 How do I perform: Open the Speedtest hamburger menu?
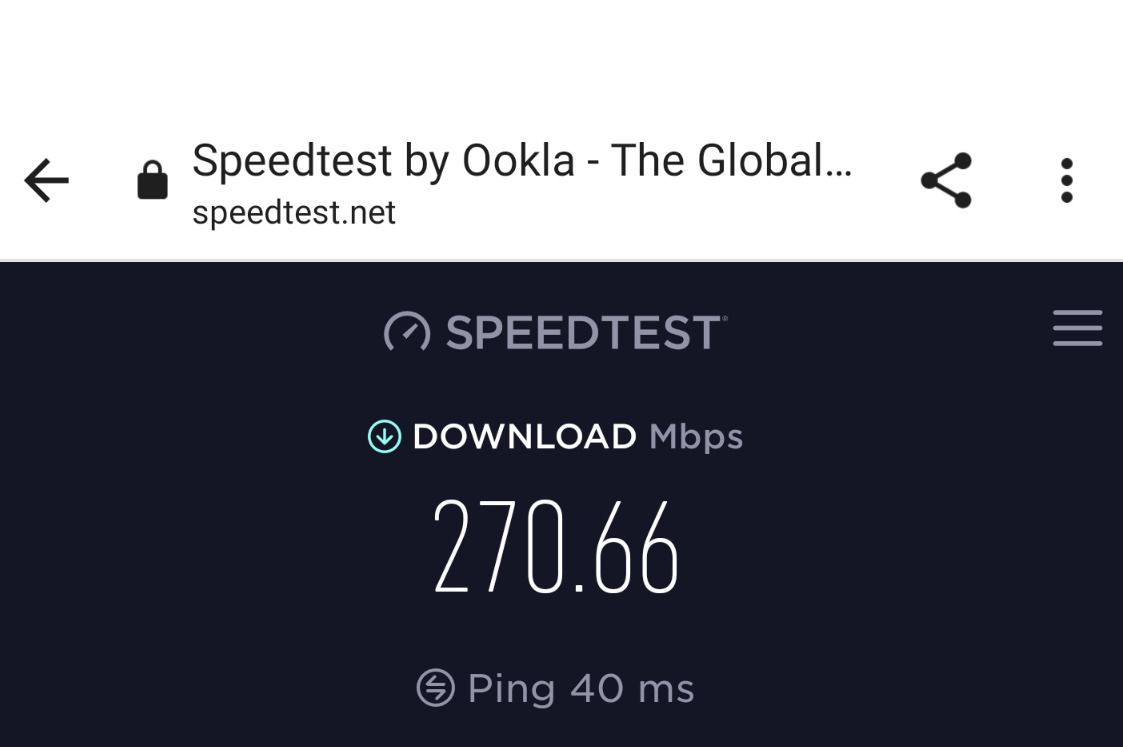[x=1077, y=328]
